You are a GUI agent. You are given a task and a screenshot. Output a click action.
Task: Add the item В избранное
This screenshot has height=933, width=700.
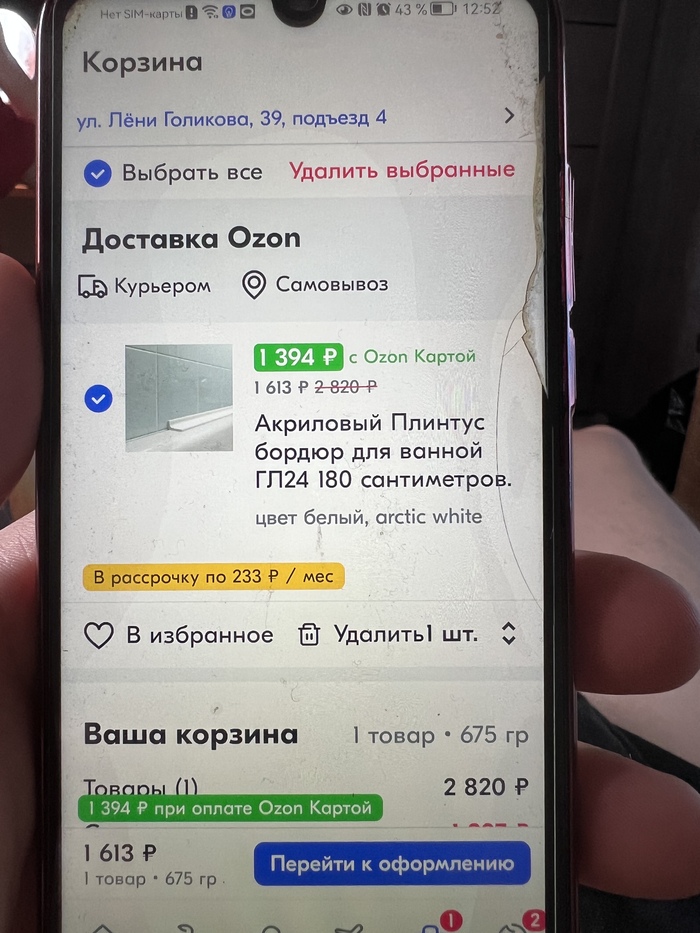coord(179,635)
